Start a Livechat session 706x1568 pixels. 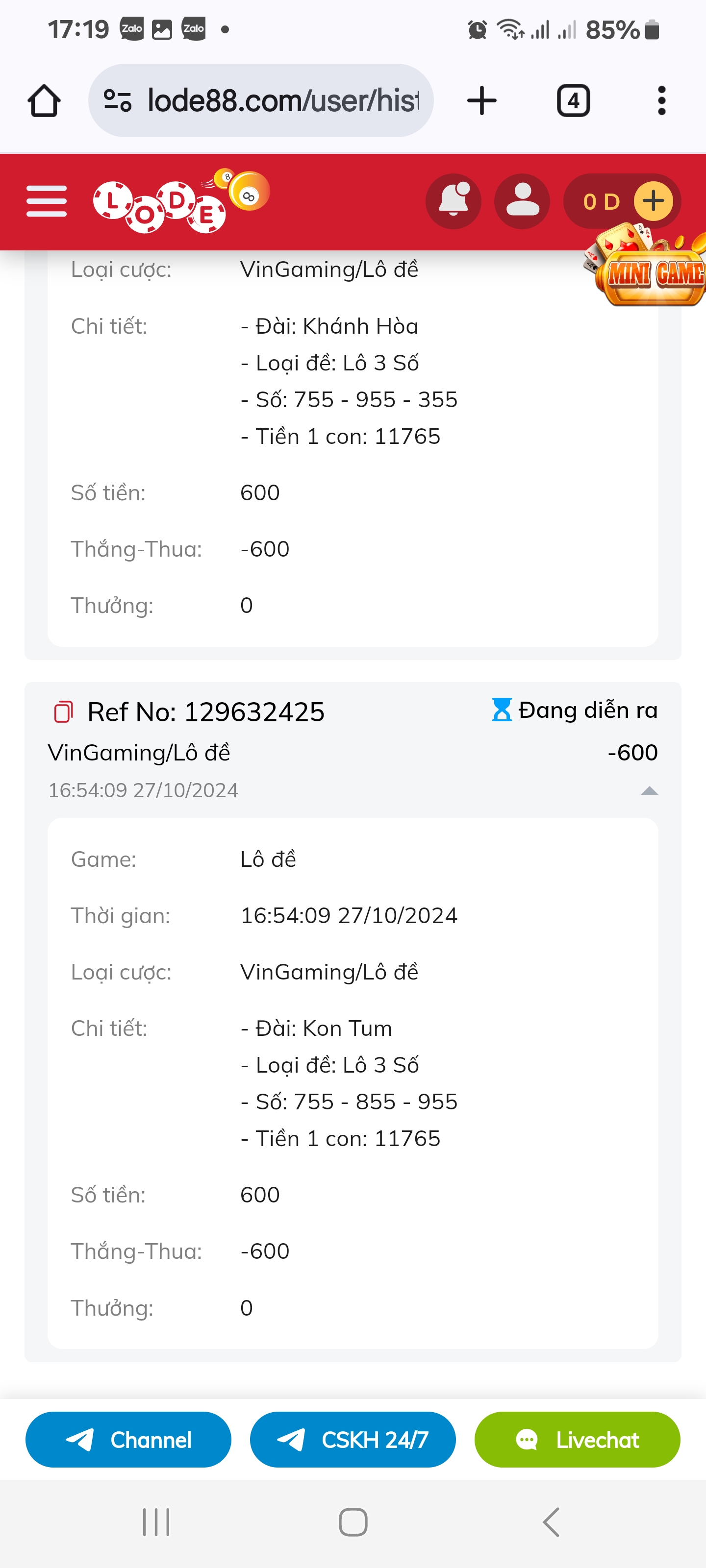pyautogui.click(x=577, y=1440)
